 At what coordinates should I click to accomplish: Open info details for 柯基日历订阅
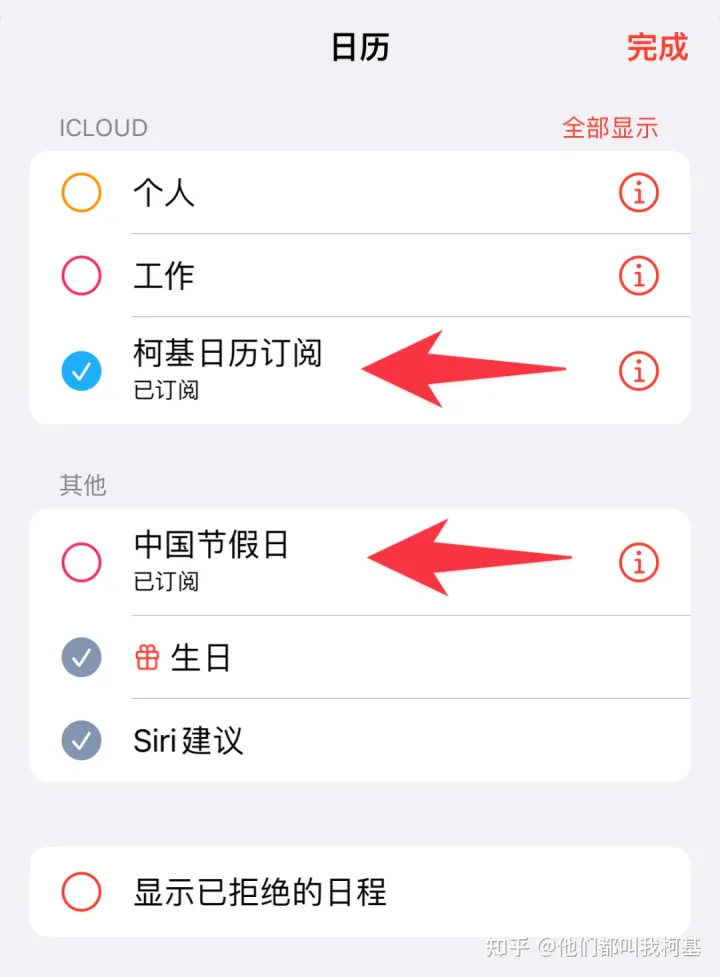click(x=639, y=370)
